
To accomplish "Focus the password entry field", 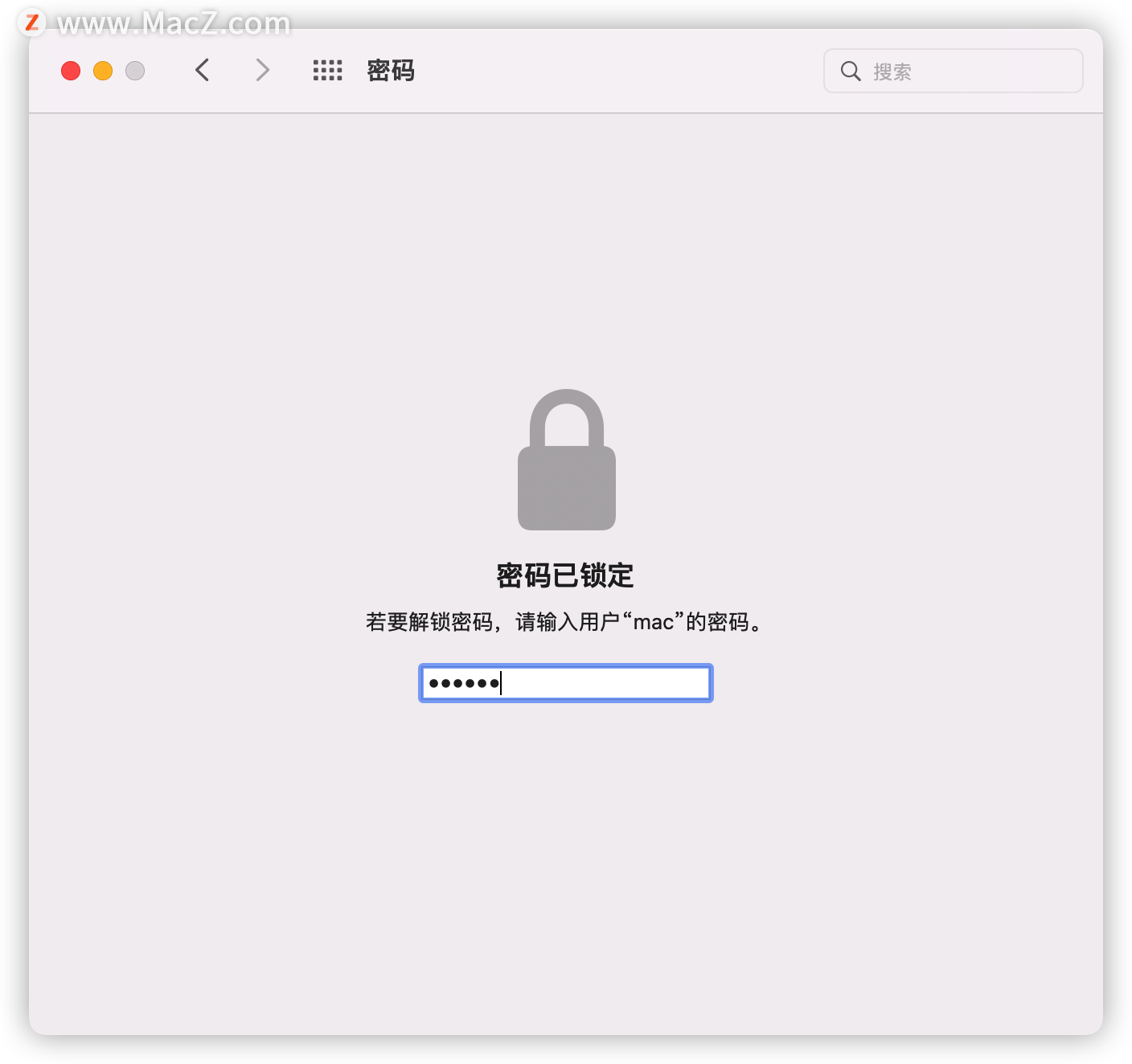I will click(566, 683).
